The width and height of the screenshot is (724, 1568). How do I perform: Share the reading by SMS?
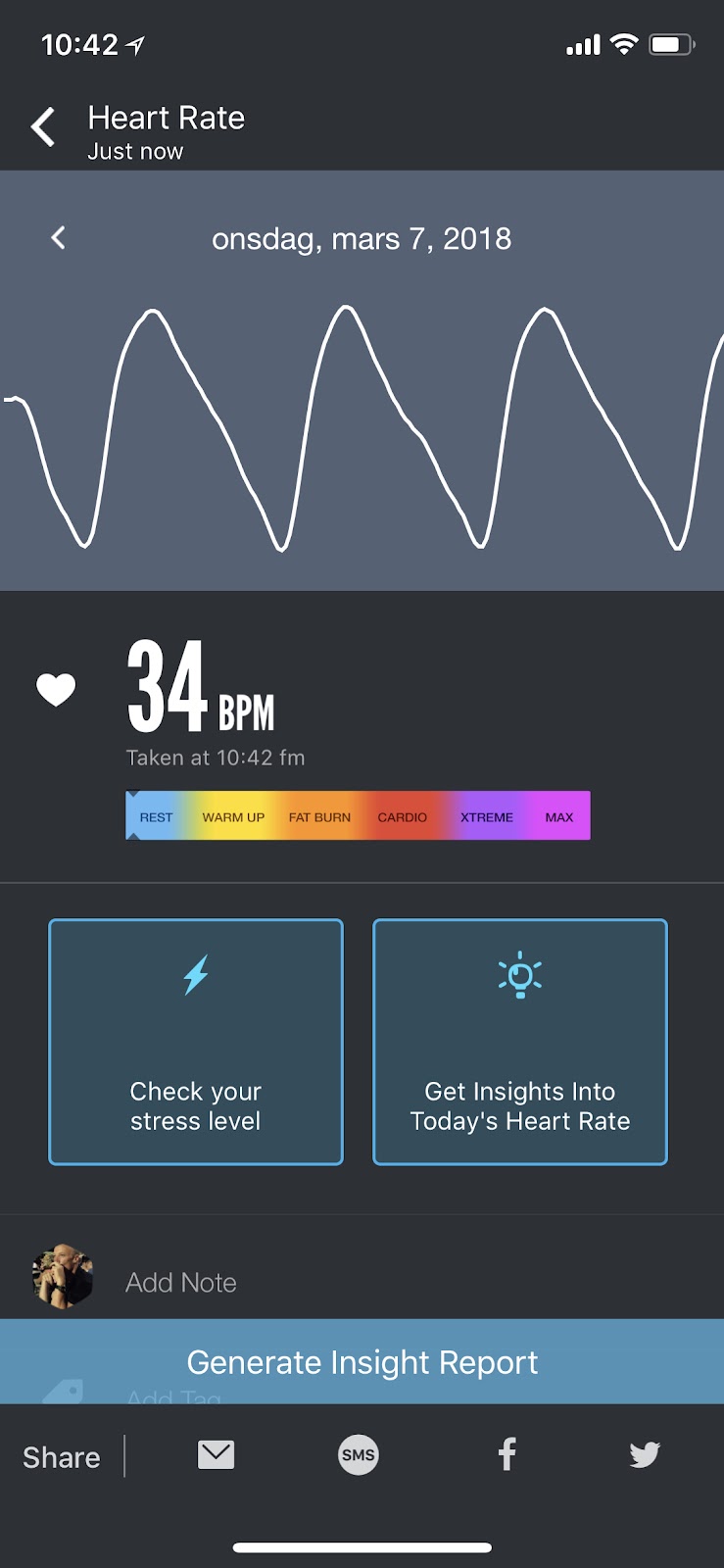point(359,1454)
